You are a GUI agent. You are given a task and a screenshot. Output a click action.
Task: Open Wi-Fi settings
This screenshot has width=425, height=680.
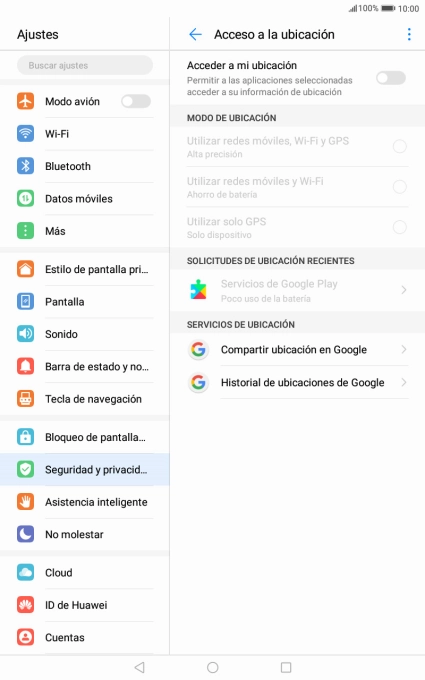pos(85,134)
